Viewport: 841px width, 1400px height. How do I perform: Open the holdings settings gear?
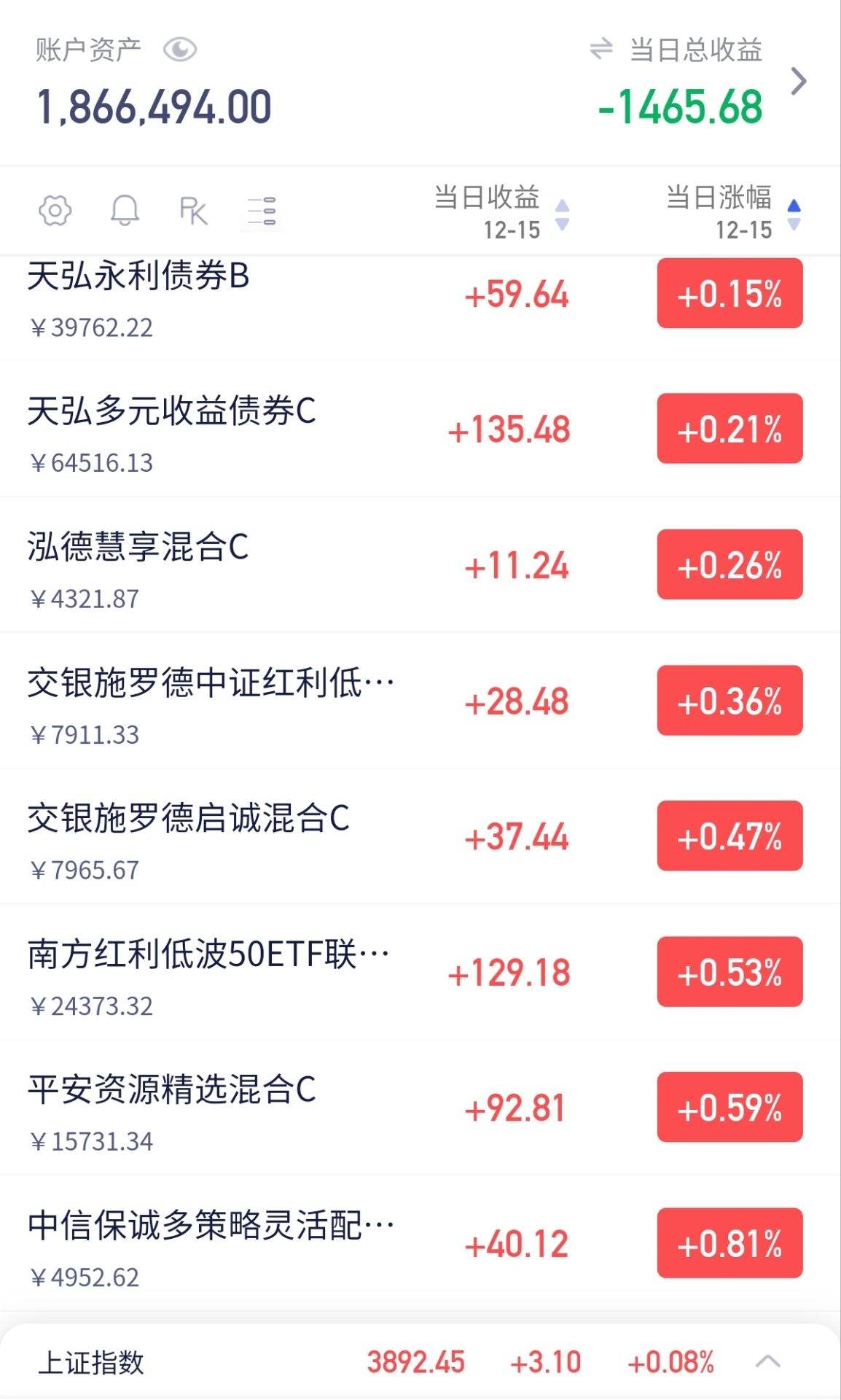coord(55,211)
